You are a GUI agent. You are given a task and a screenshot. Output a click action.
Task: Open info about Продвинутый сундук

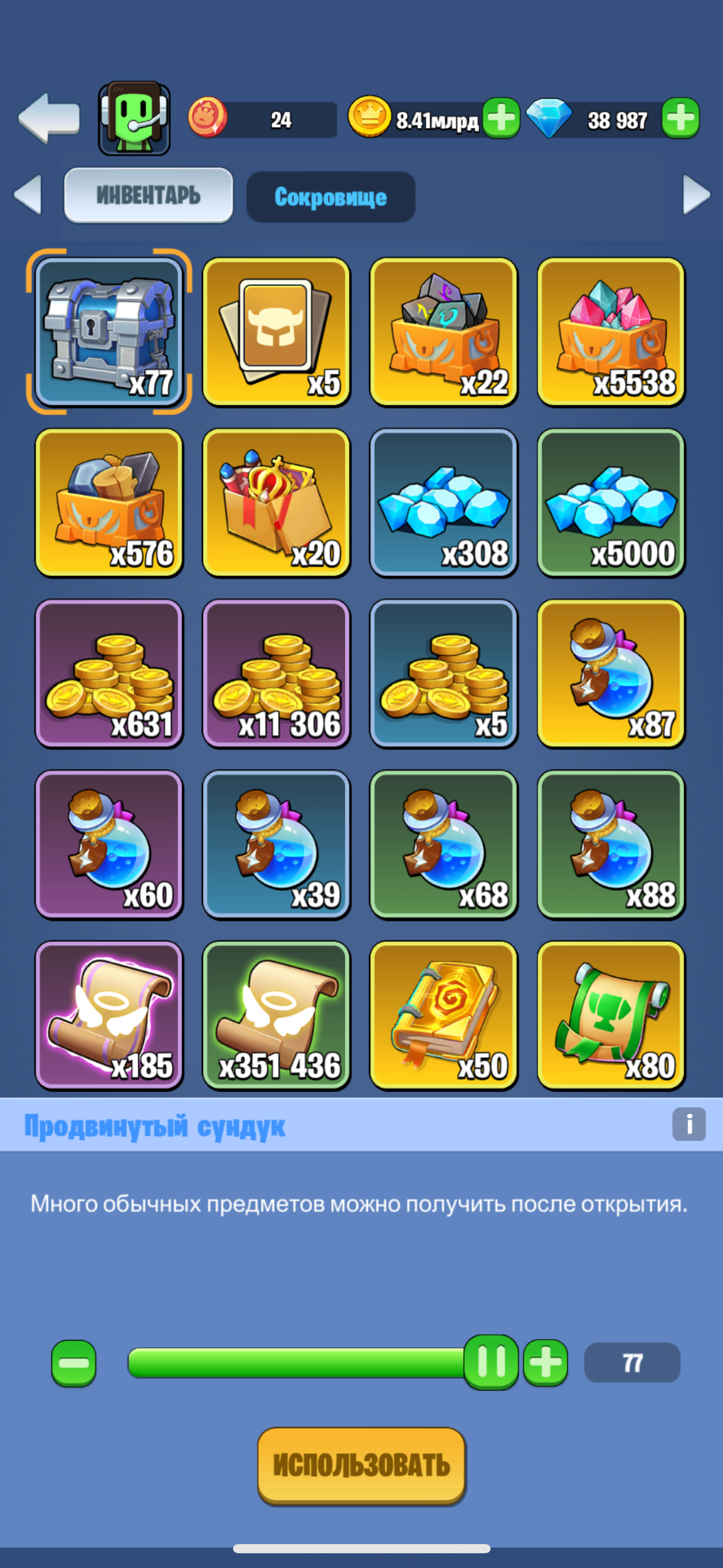click(x=689, y=1124)
